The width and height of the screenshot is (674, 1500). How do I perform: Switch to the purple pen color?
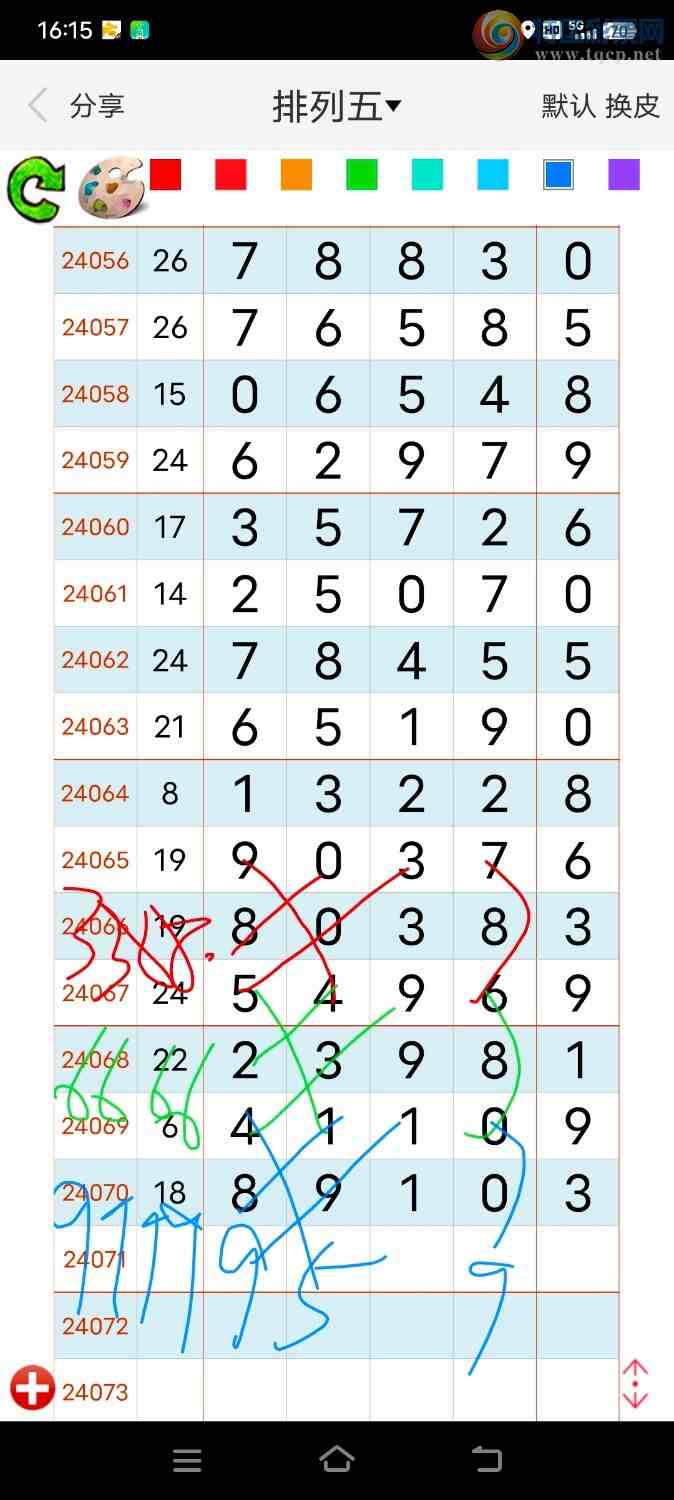(624, 175)
